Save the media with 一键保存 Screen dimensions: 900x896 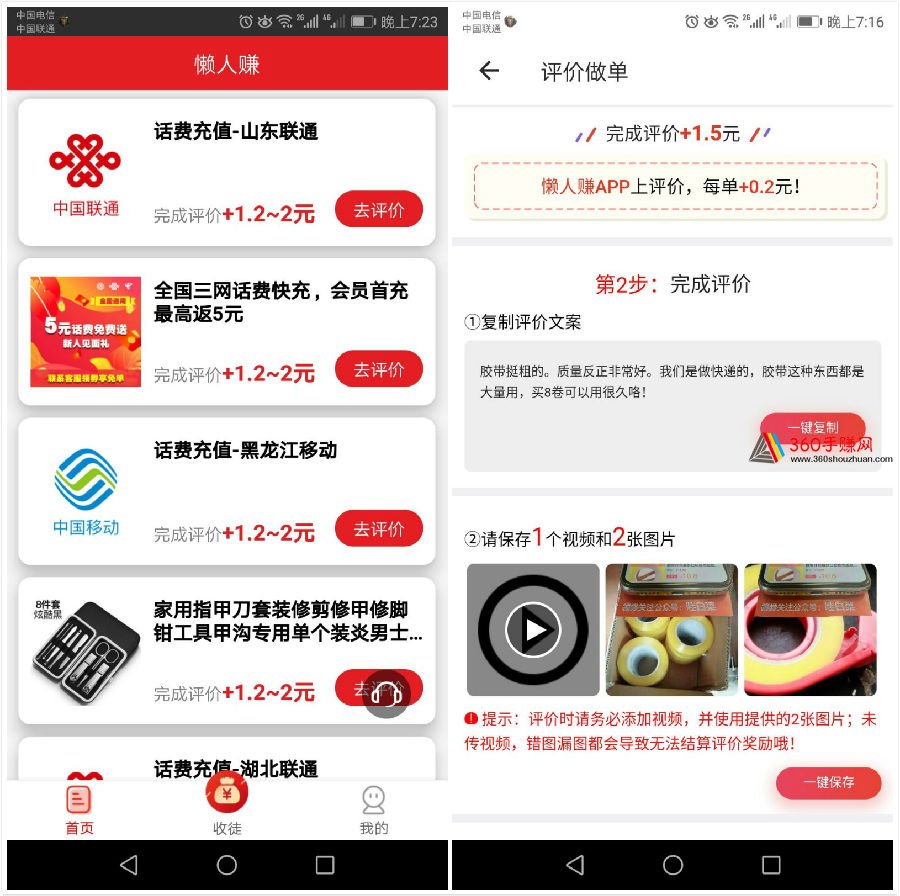coord(828,782)
